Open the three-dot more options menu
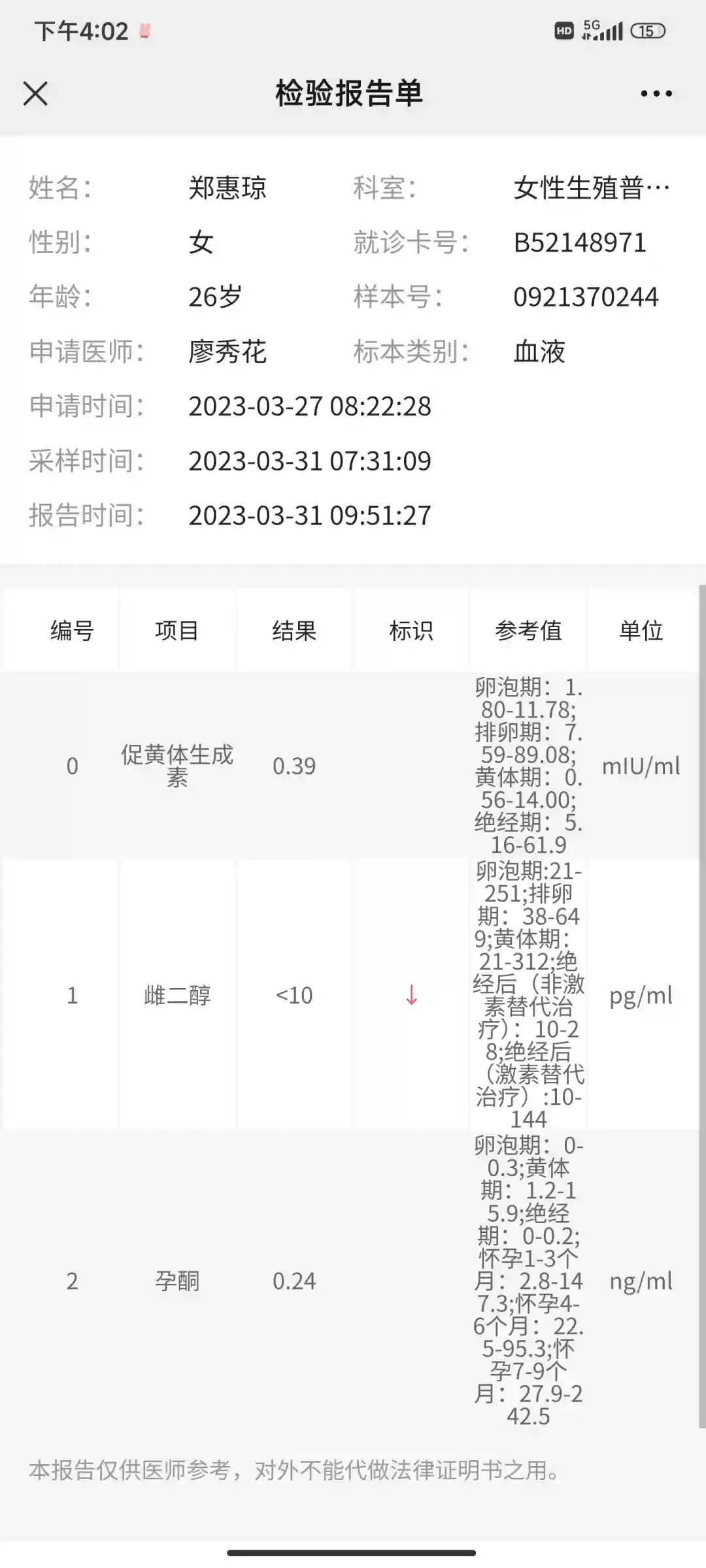 click(x=656, y=93)
